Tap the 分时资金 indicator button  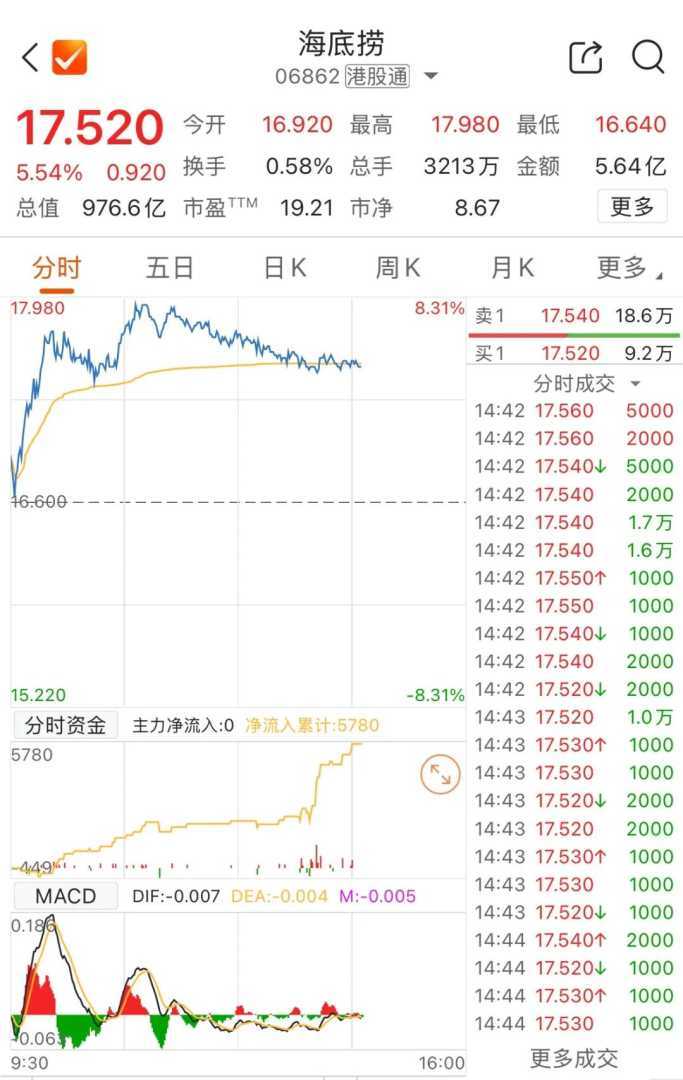[x=65, y=725]
